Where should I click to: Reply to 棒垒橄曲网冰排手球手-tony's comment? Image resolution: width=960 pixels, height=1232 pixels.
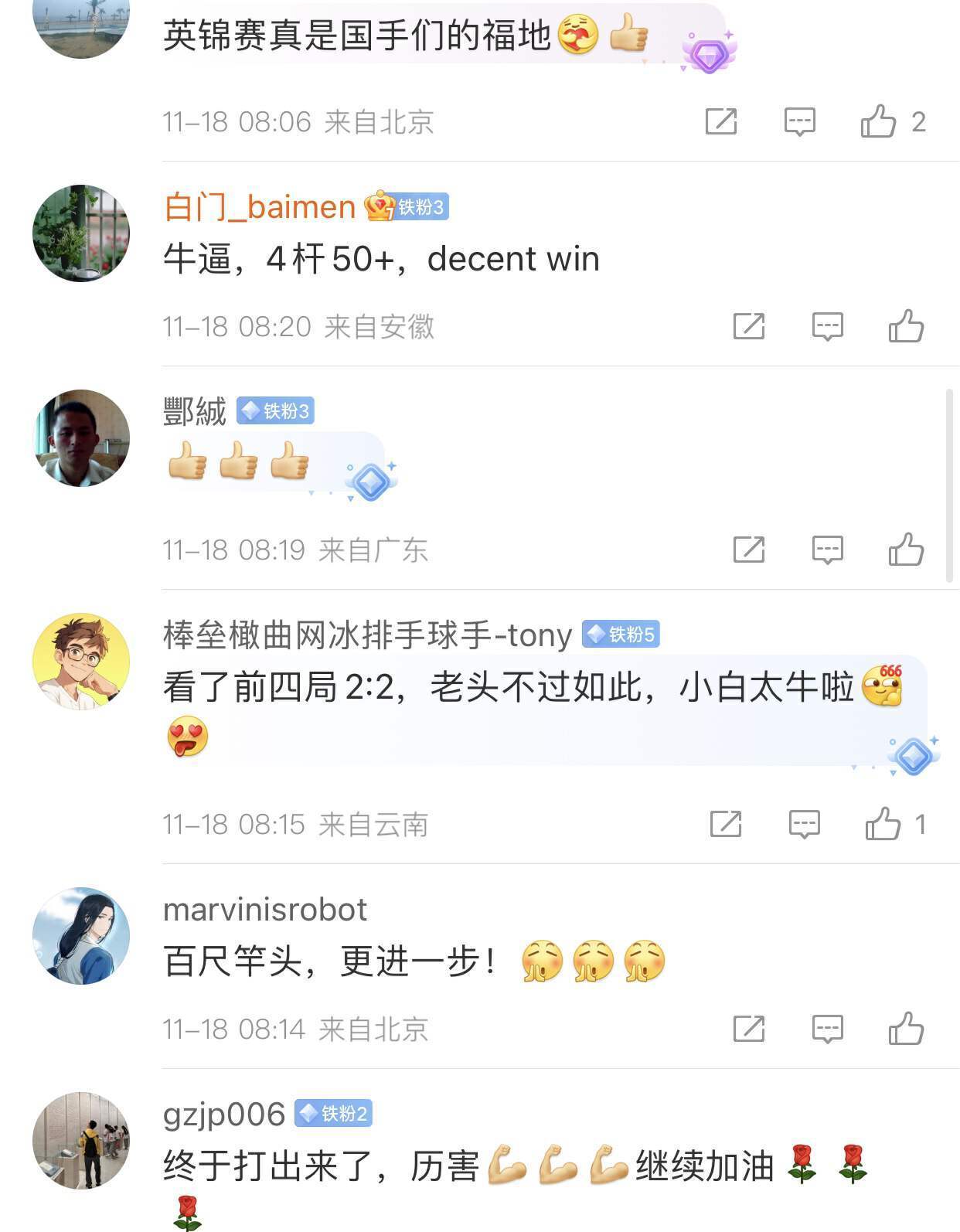coord(804,824)
